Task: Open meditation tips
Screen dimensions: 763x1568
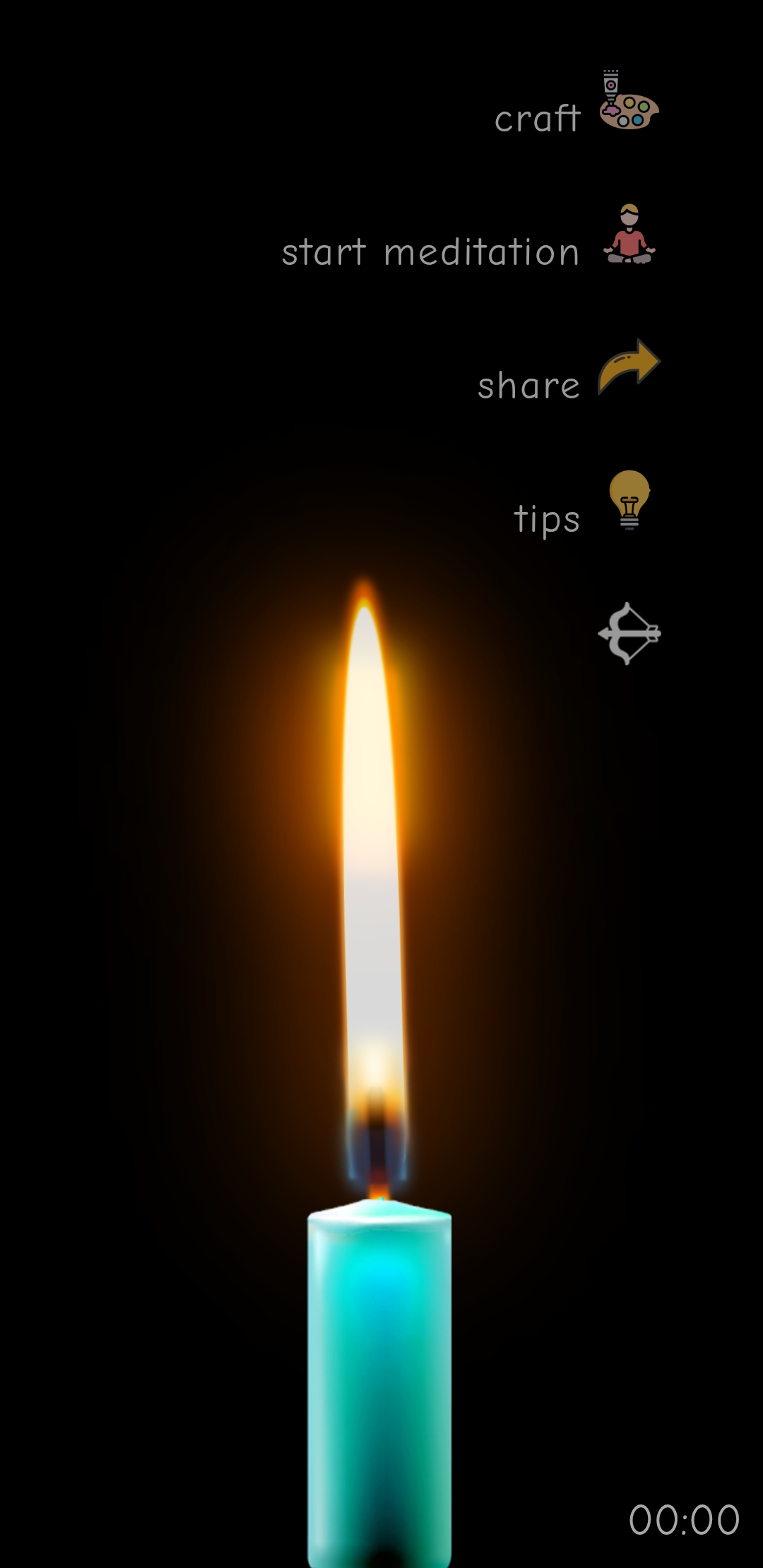Action: coord(628,500)
